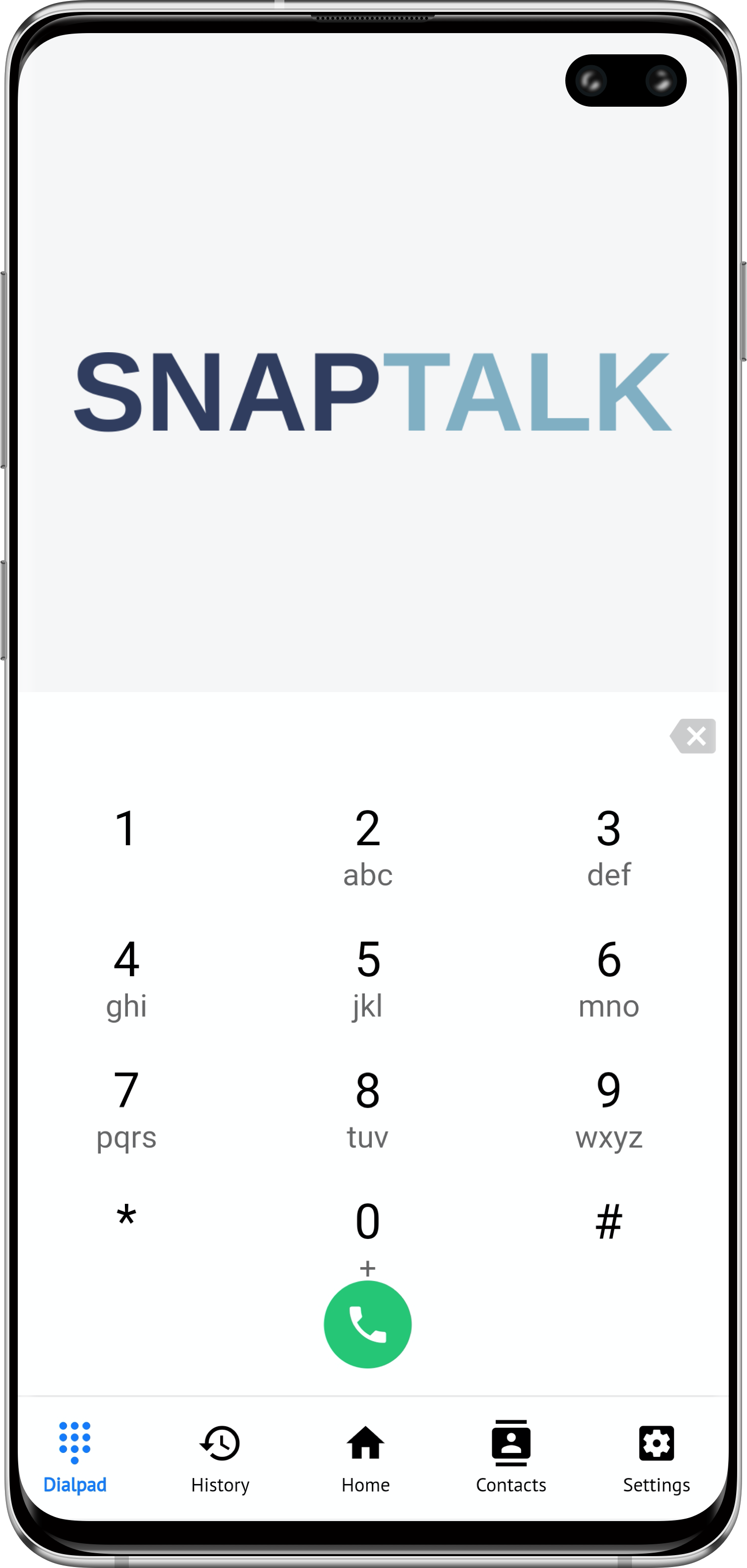The image size is (747, 1568).
Task: Tap the backspace delete icon
Action: coord(694,736)
